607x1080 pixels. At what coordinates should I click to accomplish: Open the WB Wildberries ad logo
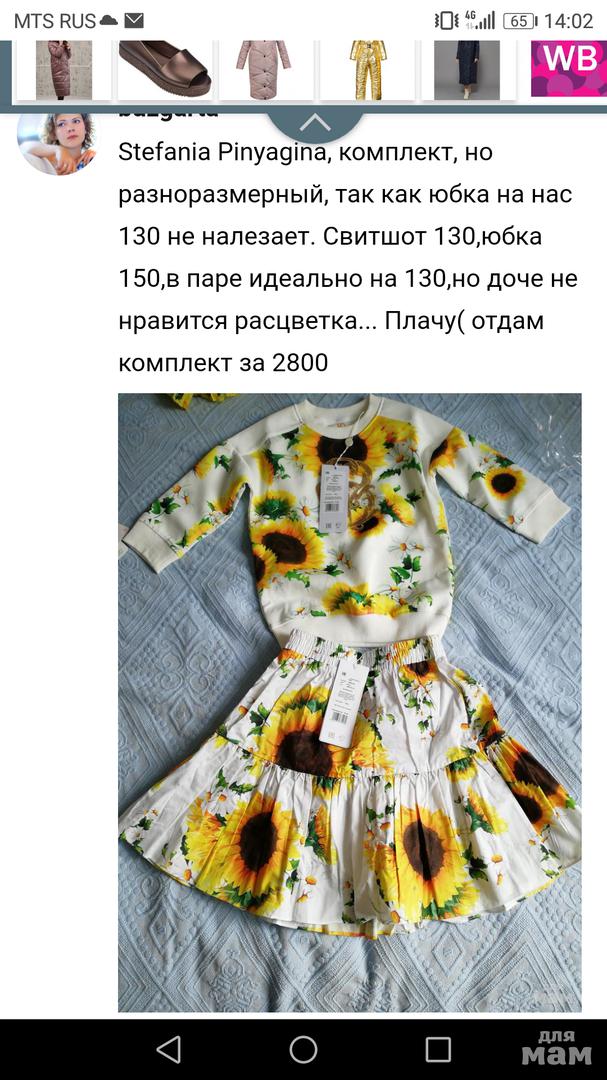coord(568,68)
